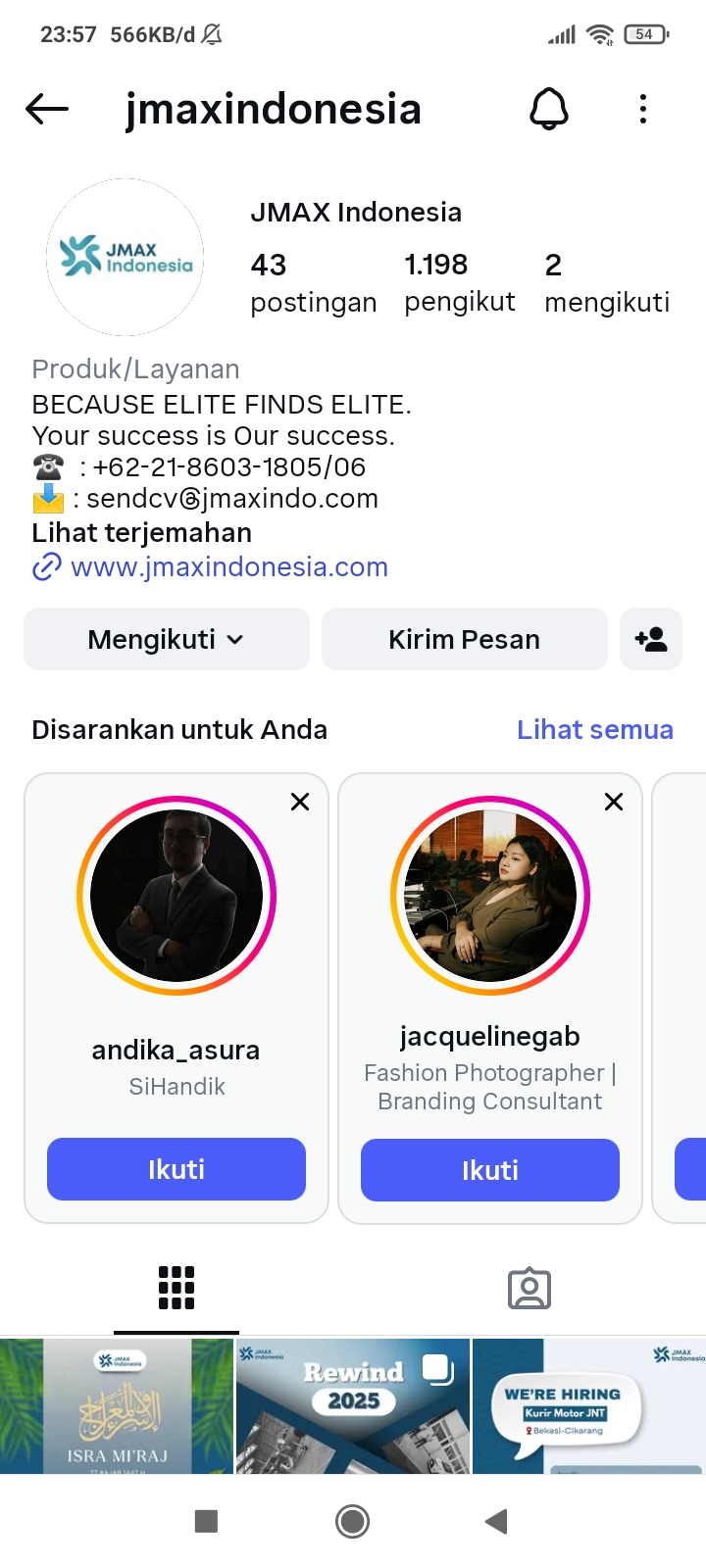This screenshot has width=706, height=1568.
Task: Open the www.jmaxindonesia.com link
Action: (x=228, y=567)
